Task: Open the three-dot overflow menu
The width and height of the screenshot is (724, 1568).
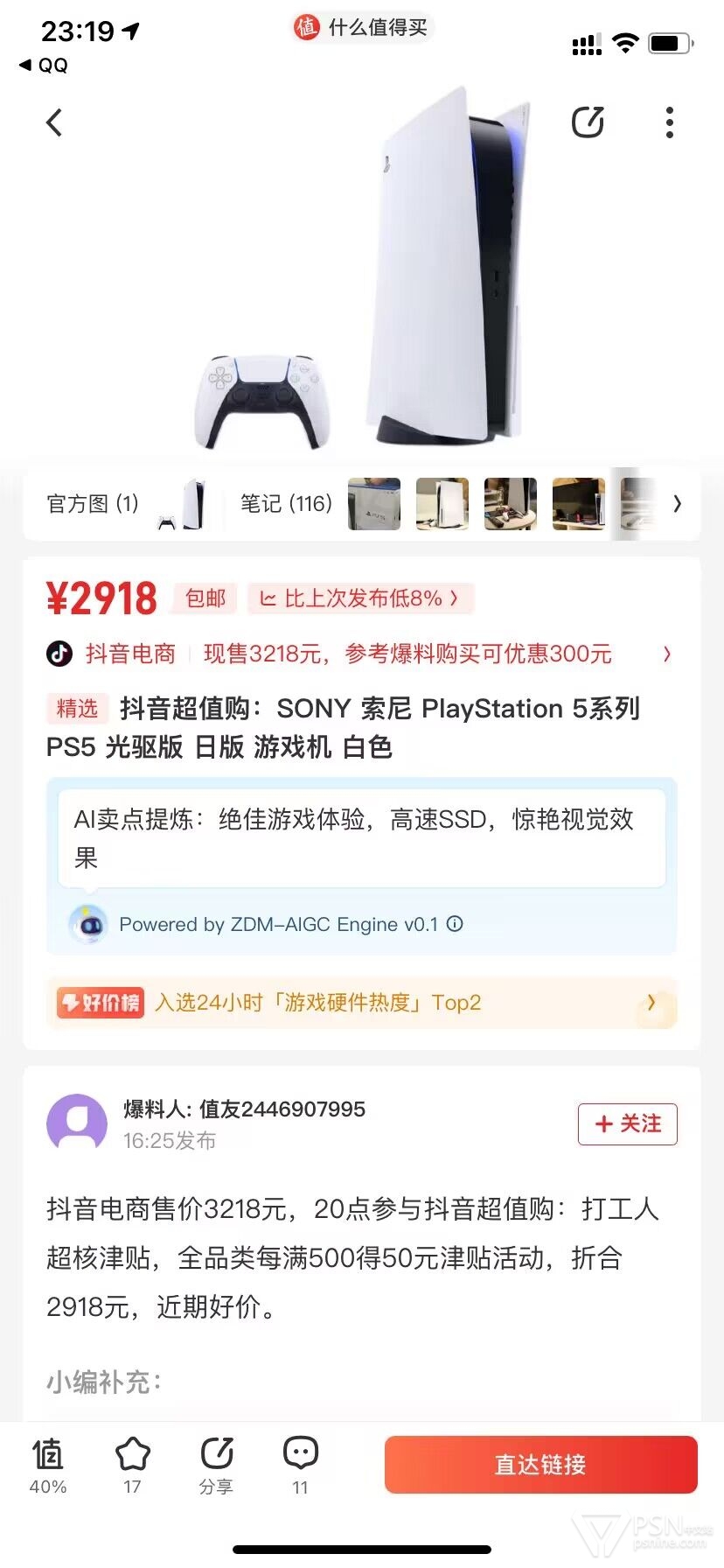Action: coord(669,122)
